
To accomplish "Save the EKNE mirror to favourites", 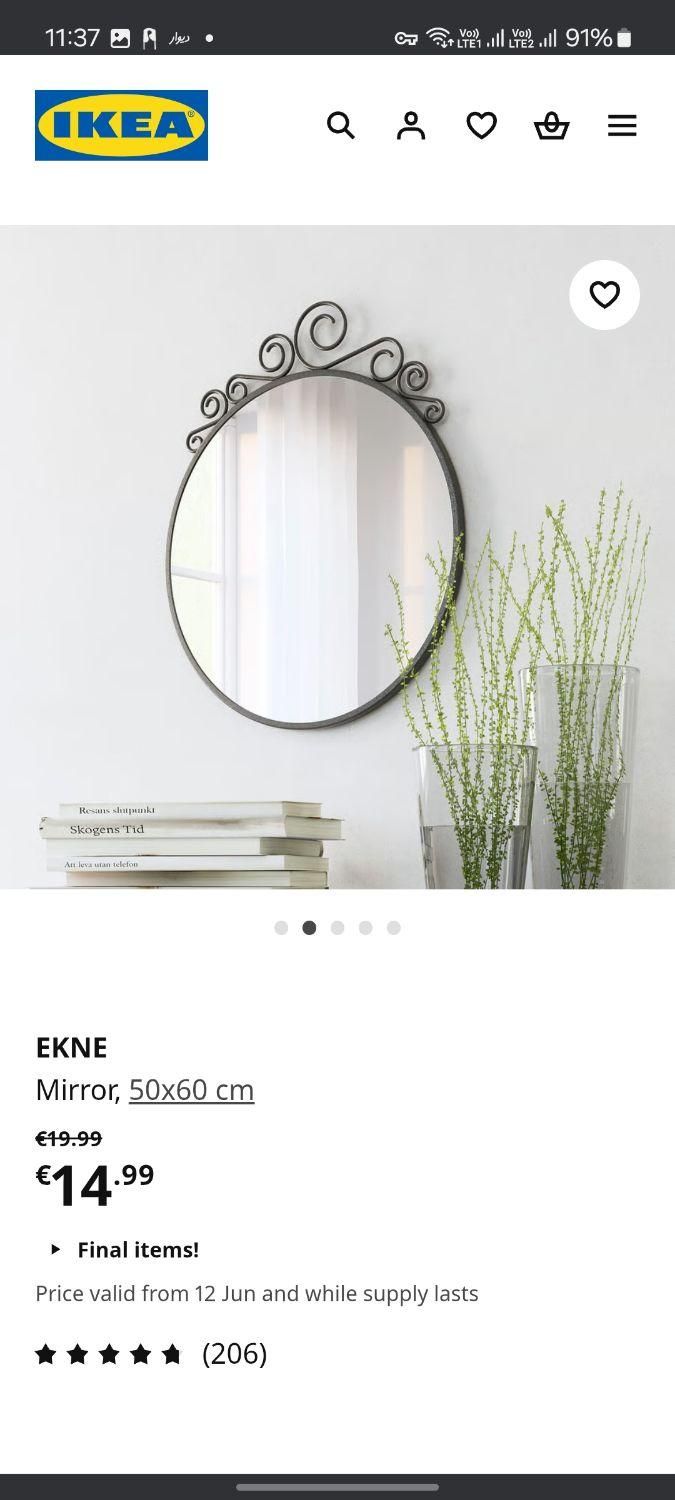I will (604, 295).
